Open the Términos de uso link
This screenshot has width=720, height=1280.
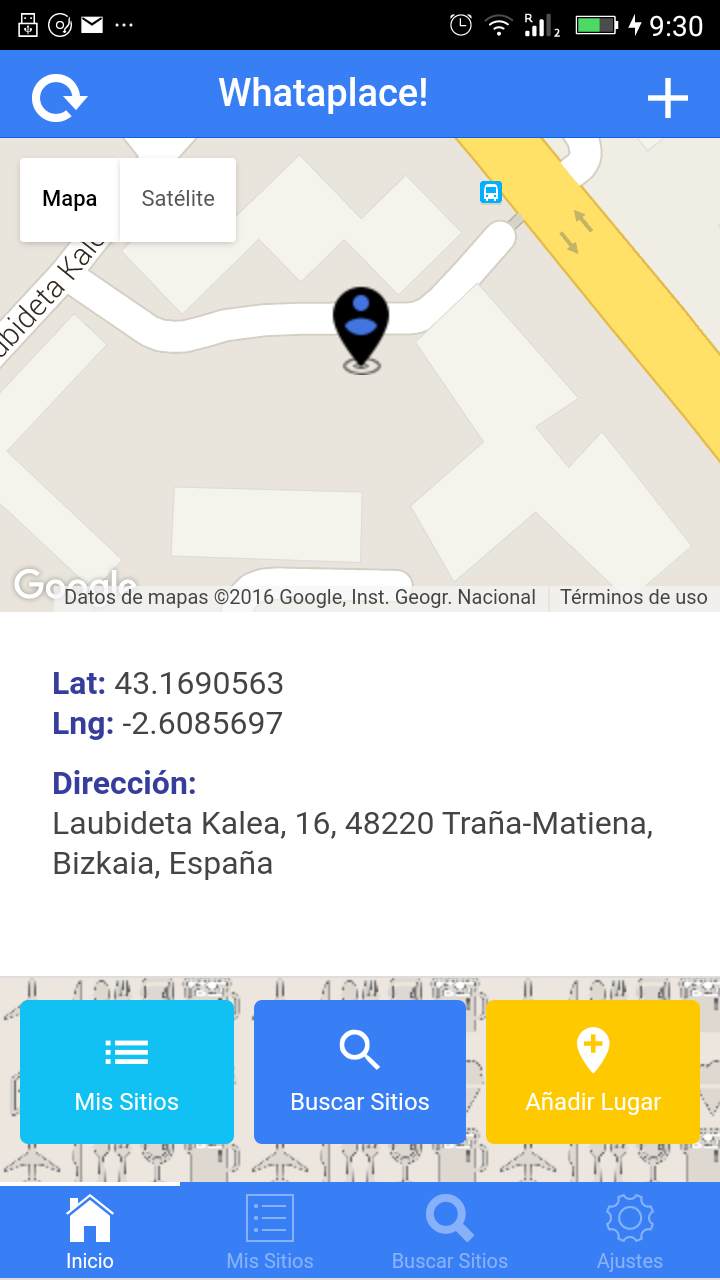point(633,597)
